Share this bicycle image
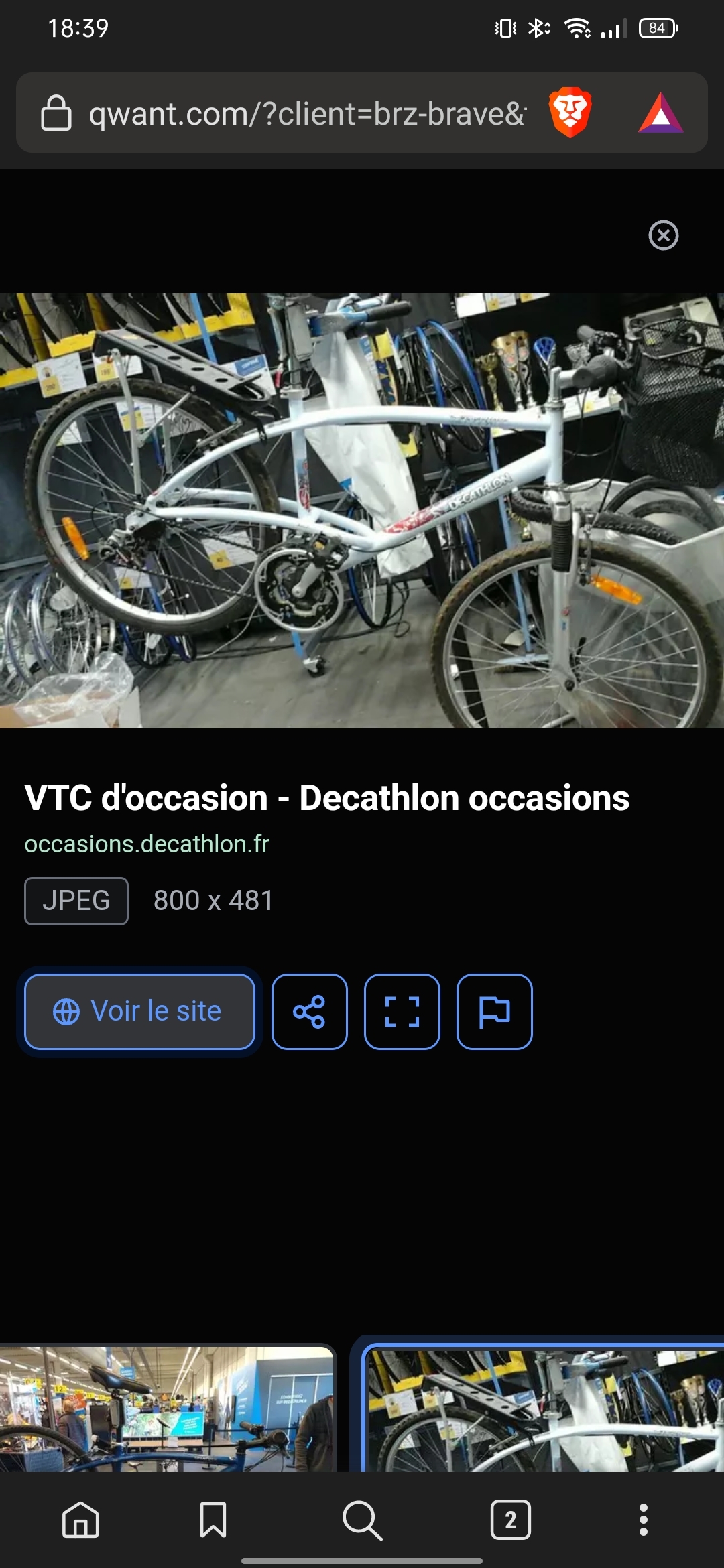 [309, 1011]
